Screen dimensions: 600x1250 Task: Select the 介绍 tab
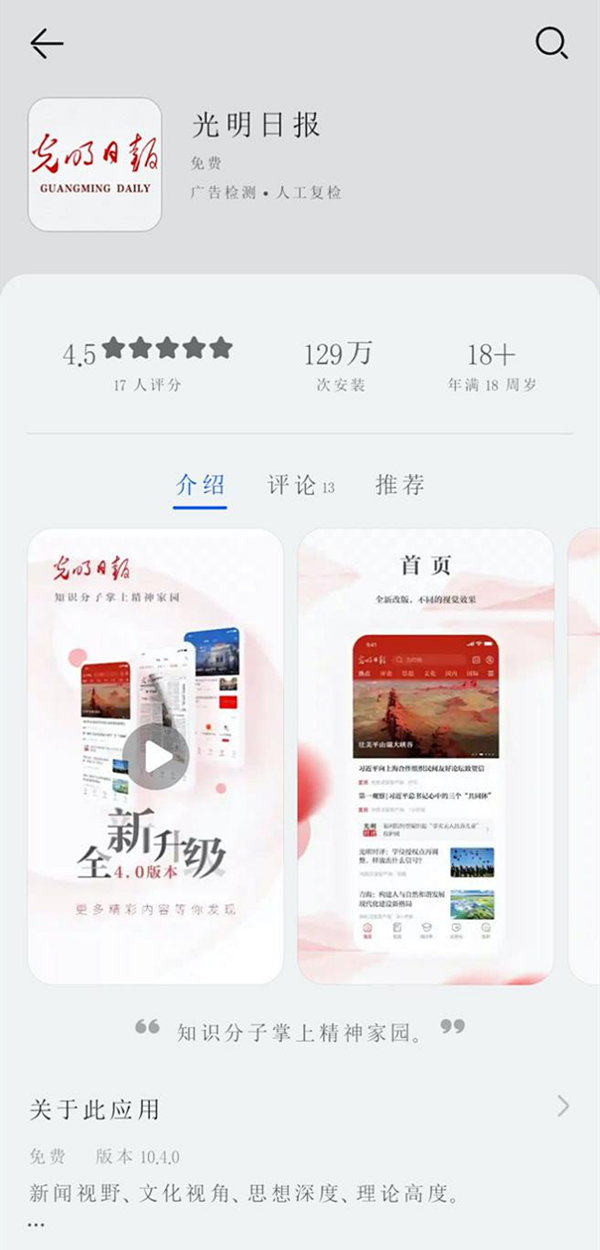[200, 486]
